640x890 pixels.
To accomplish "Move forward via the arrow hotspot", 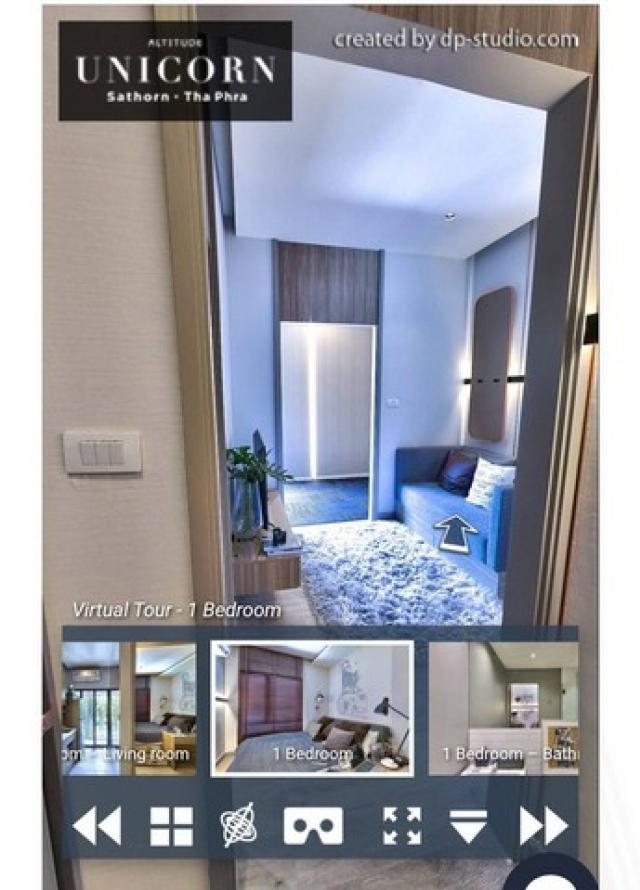I will click(455, 533).
